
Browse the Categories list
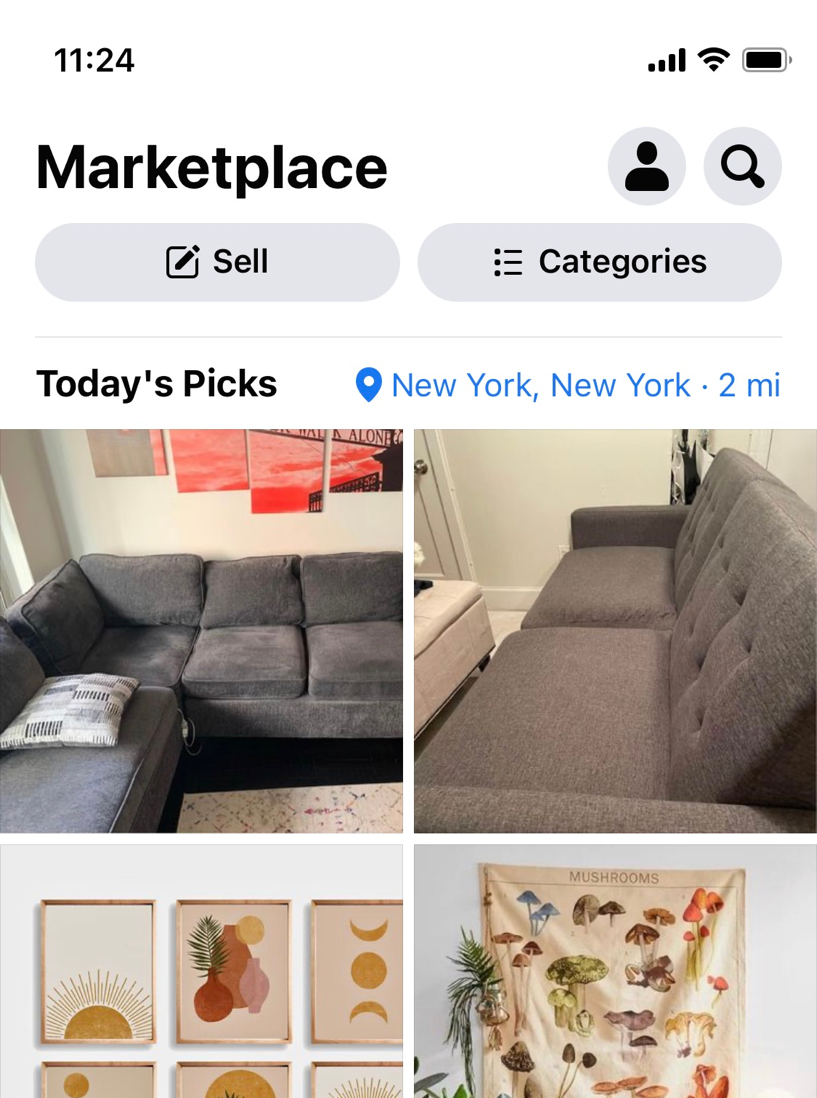[599, 262]
